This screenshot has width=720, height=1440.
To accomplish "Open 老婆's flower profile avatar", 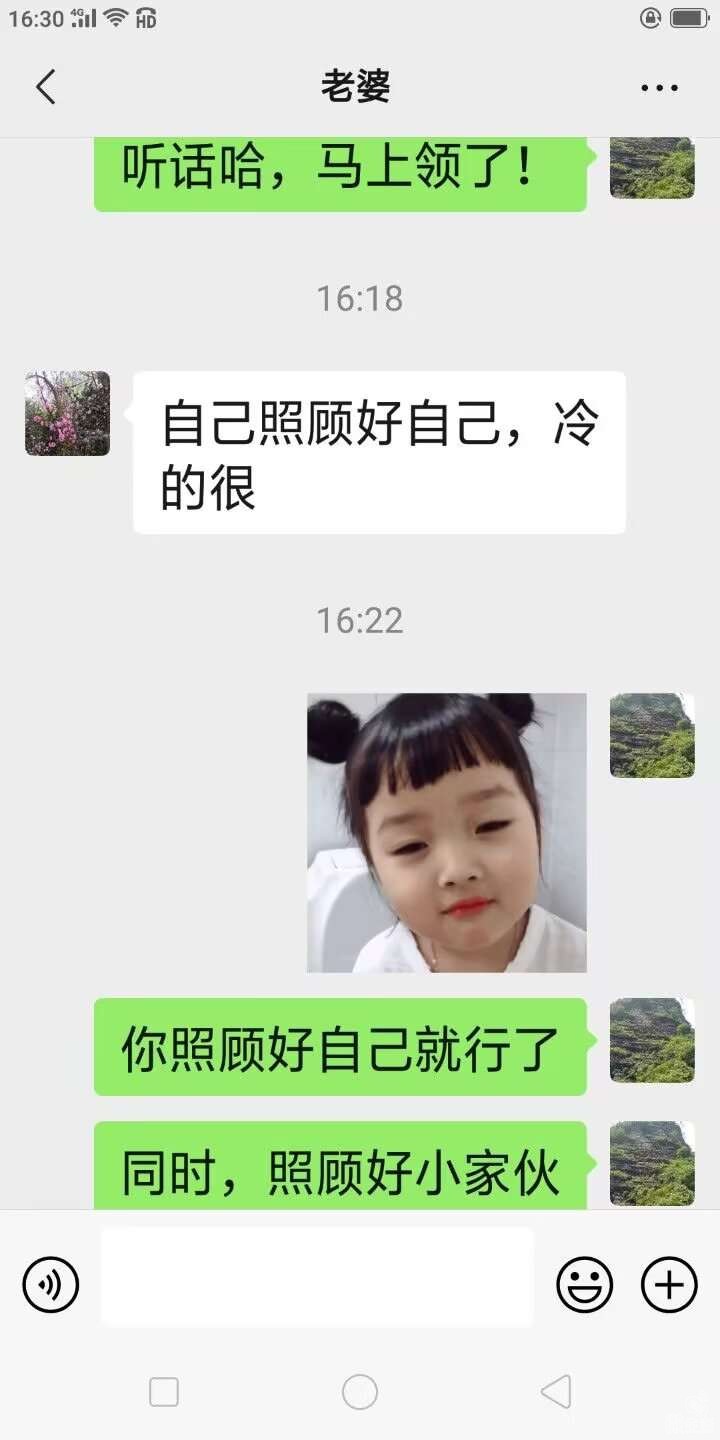I will pos(67,413).
